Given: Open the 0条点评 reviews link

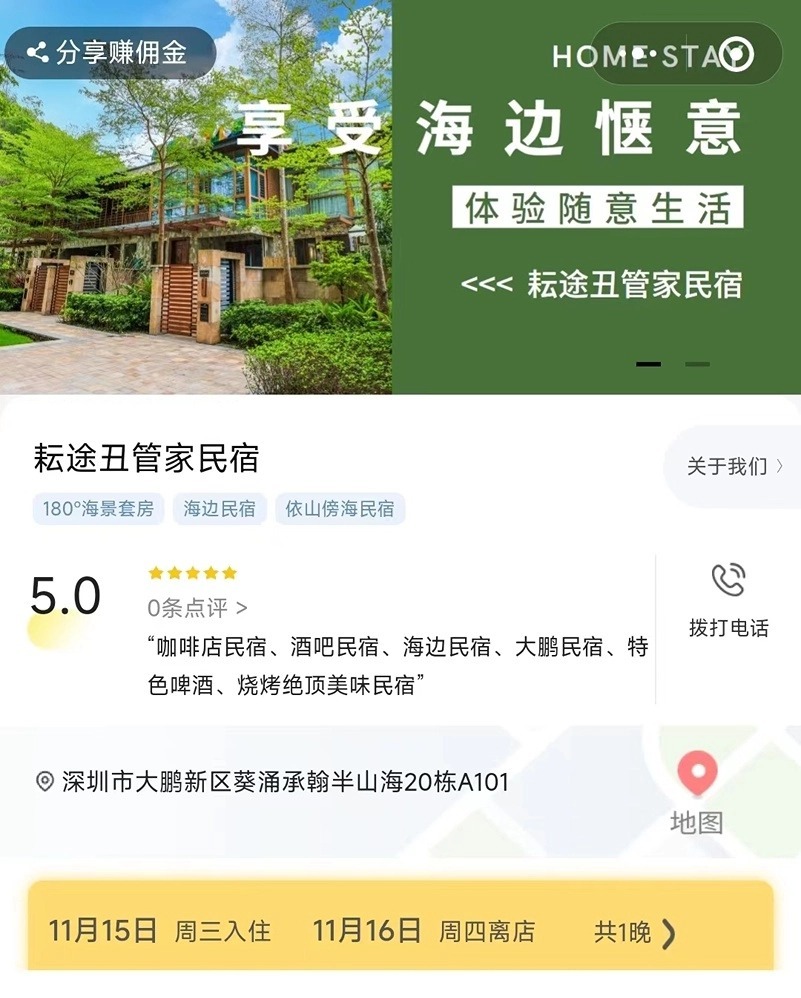Looking at the screenshot, I should tap(197, 607).
